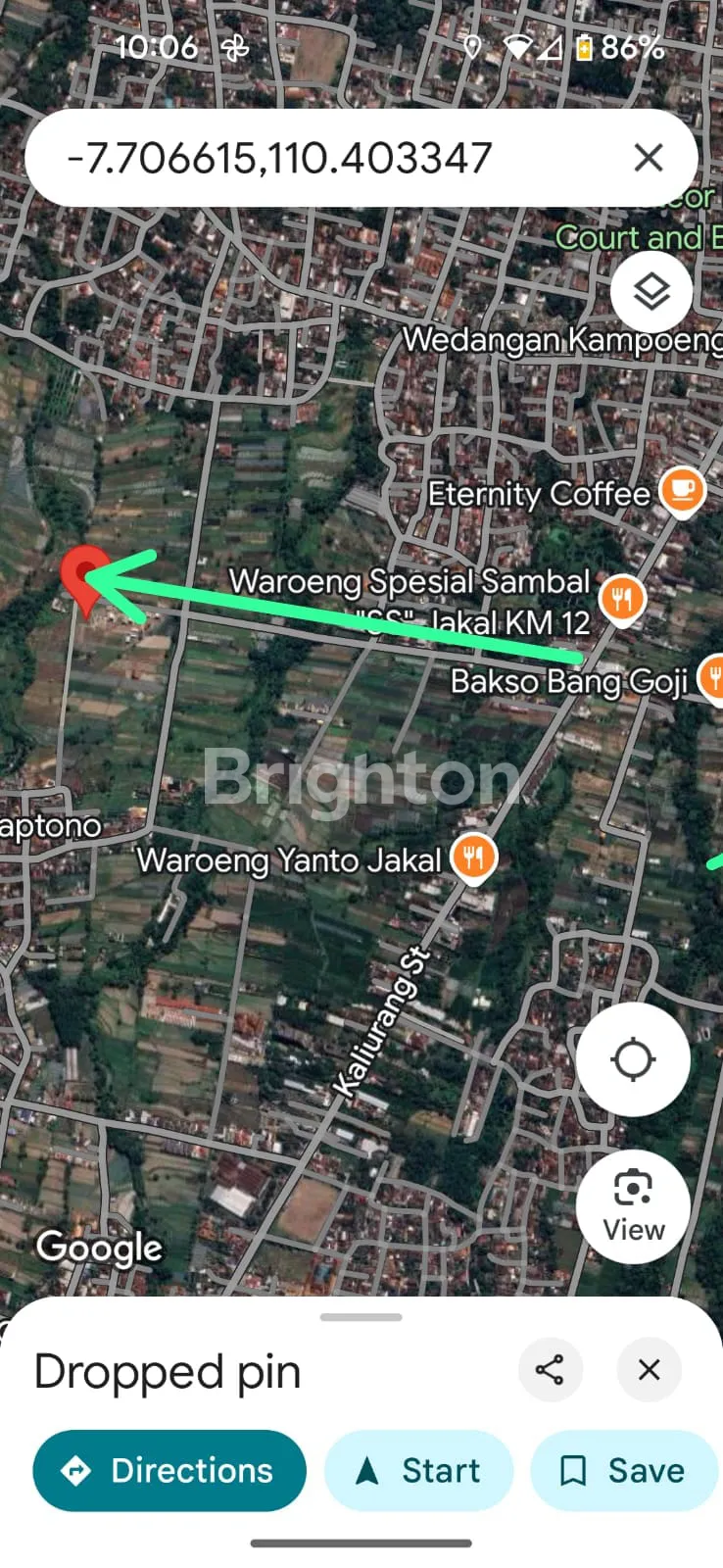
Task: Share the dropped pin location
Action: (550, 1369)
